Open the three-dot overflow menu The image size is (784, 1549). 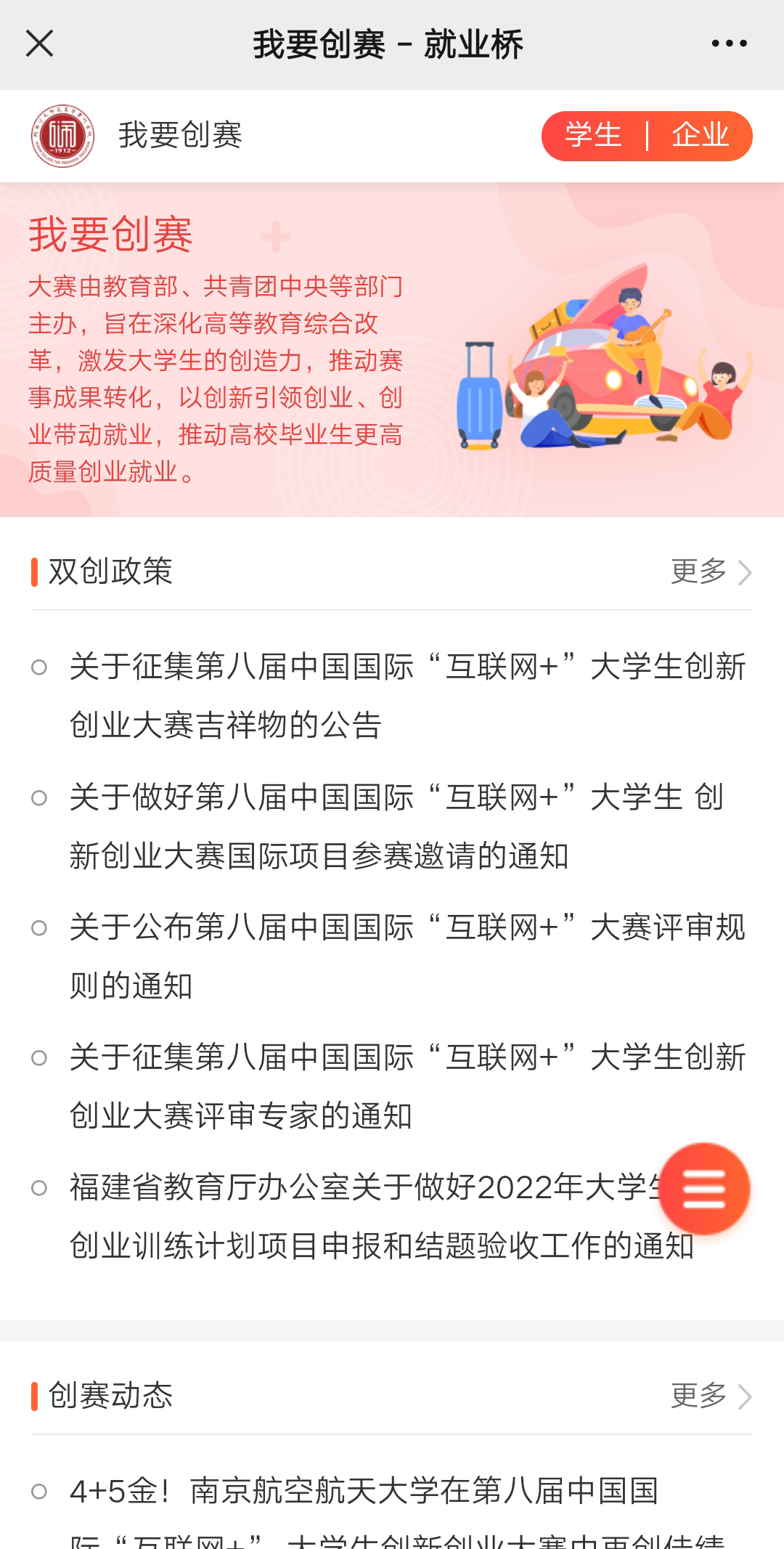click(x=729, y=44)
